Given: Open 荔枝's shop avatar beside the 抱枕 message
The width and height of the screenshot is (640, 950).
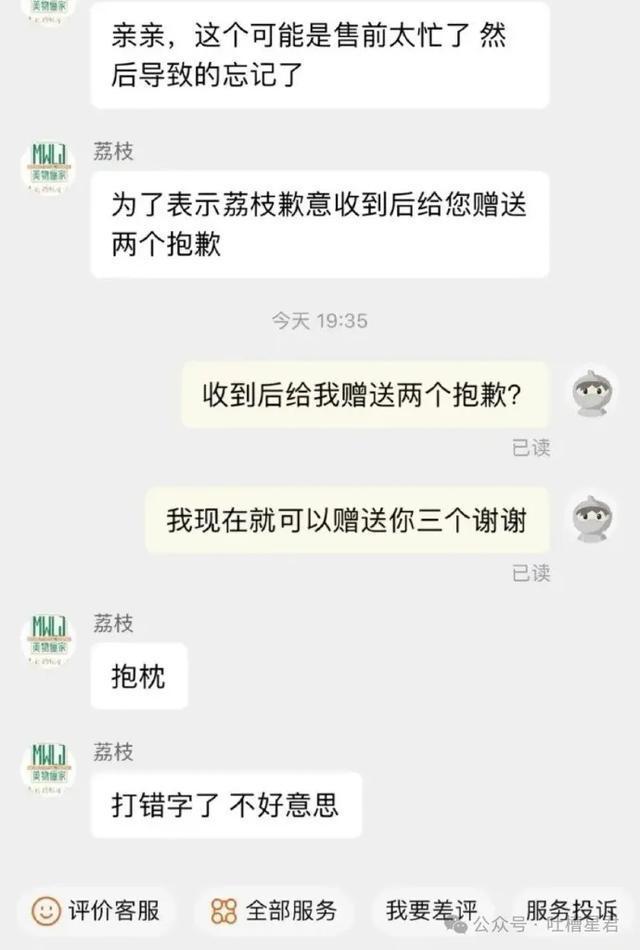Looking at the screenshot, I should pos(48,641).
